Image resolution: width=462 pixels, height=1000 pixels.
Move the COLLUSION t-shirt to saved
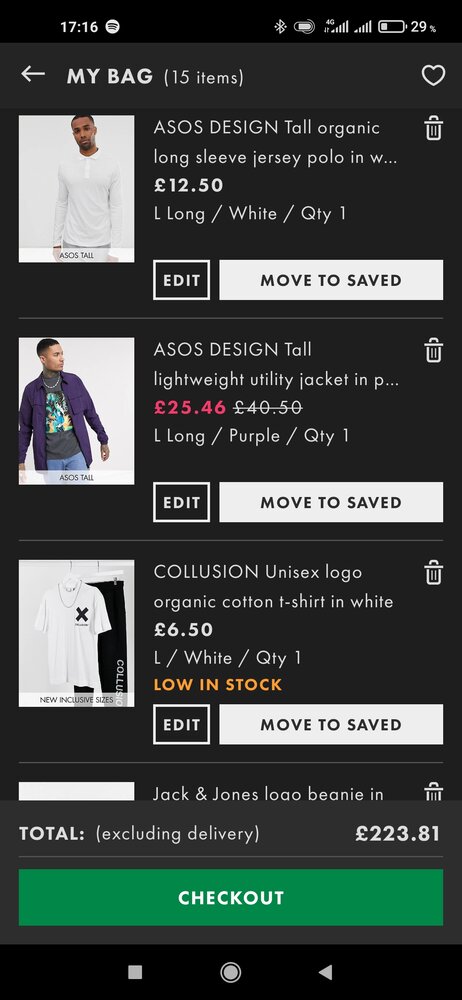point(331,724)
